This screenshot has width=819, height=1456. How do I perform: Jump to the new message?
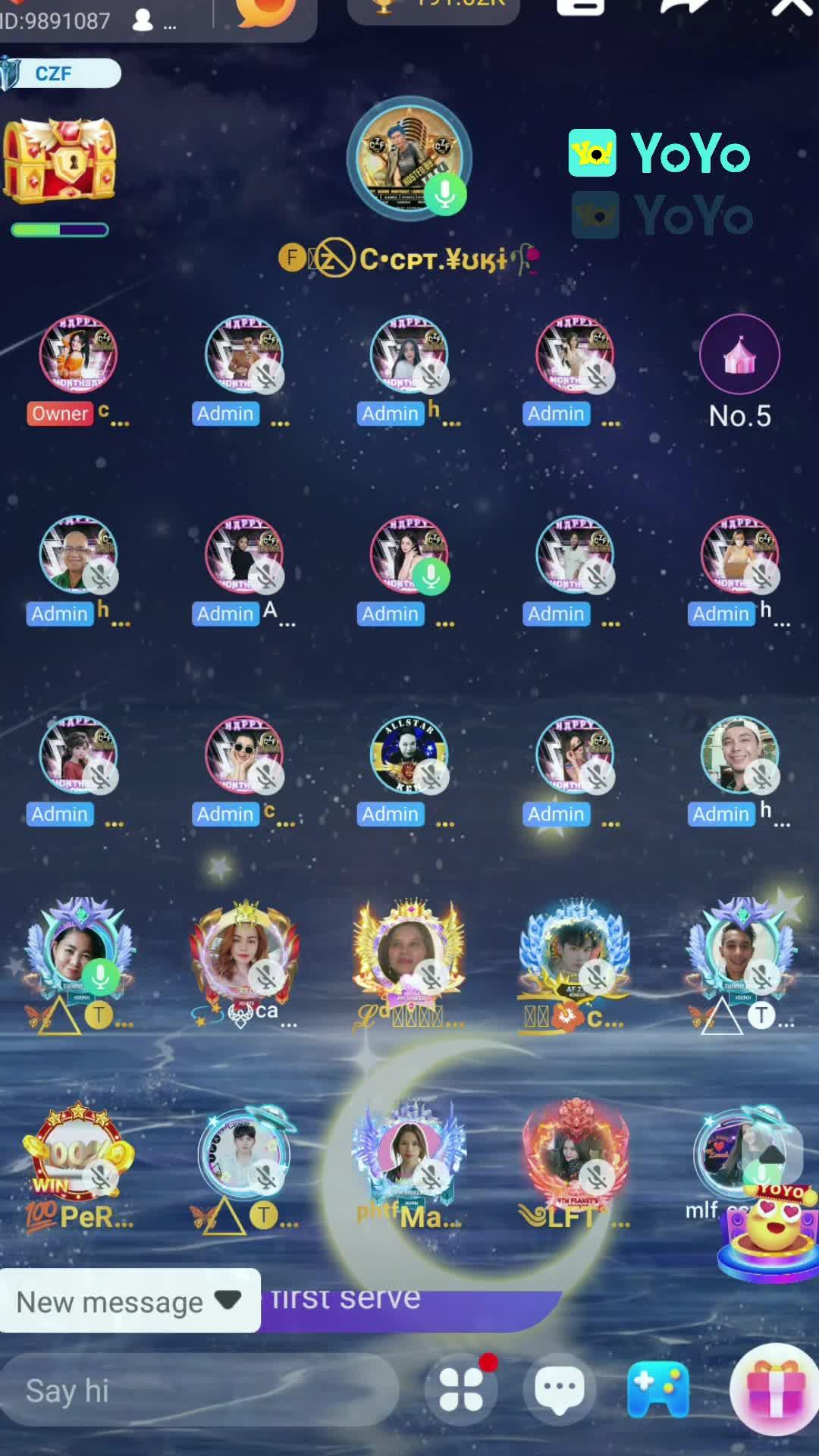coord(129,1301)
